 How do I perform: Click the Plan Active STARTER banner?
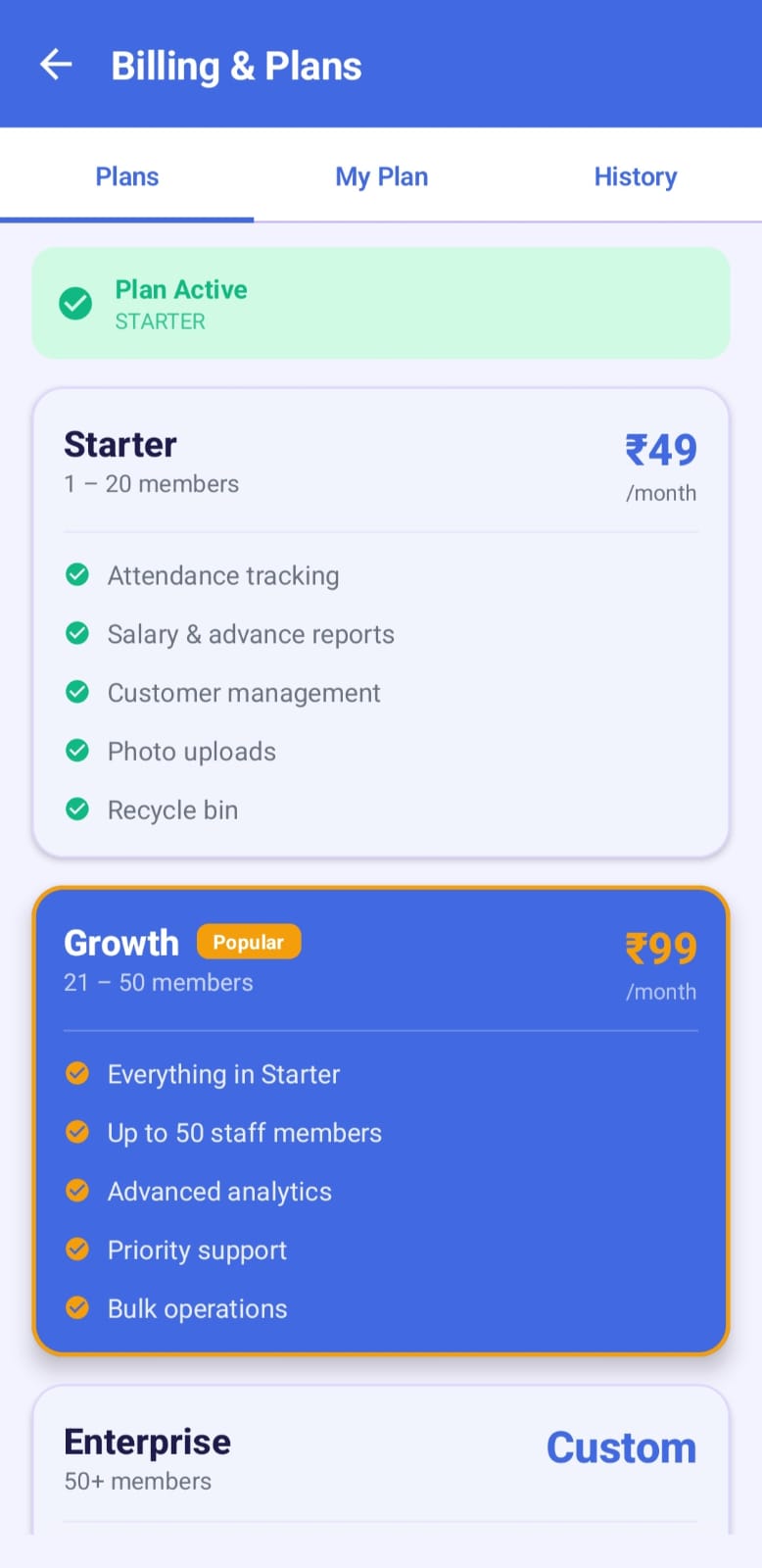click(x=381, y=303)
